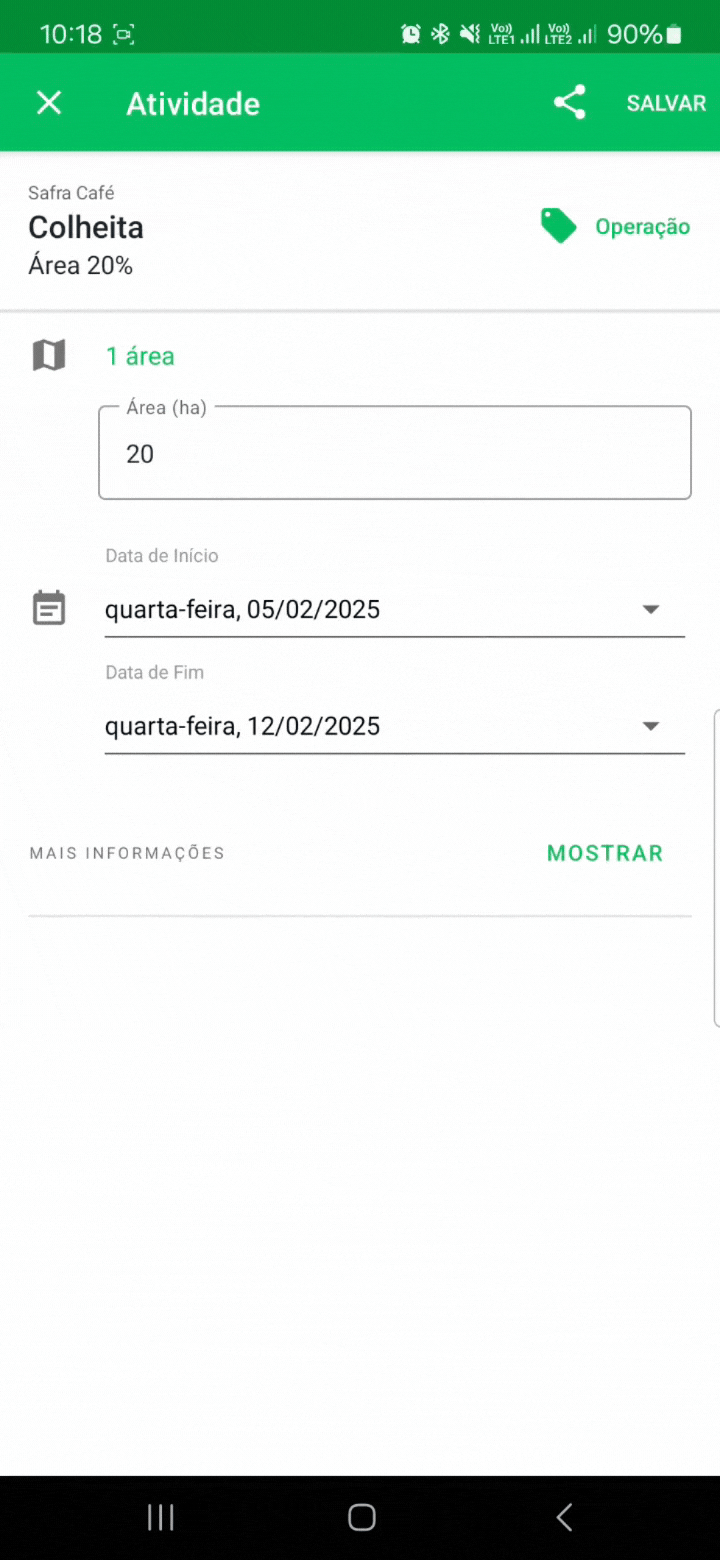Viewport: 720px width, 1560px height.
Task: Tap the Colheita activity name
Action: (86, 227)
